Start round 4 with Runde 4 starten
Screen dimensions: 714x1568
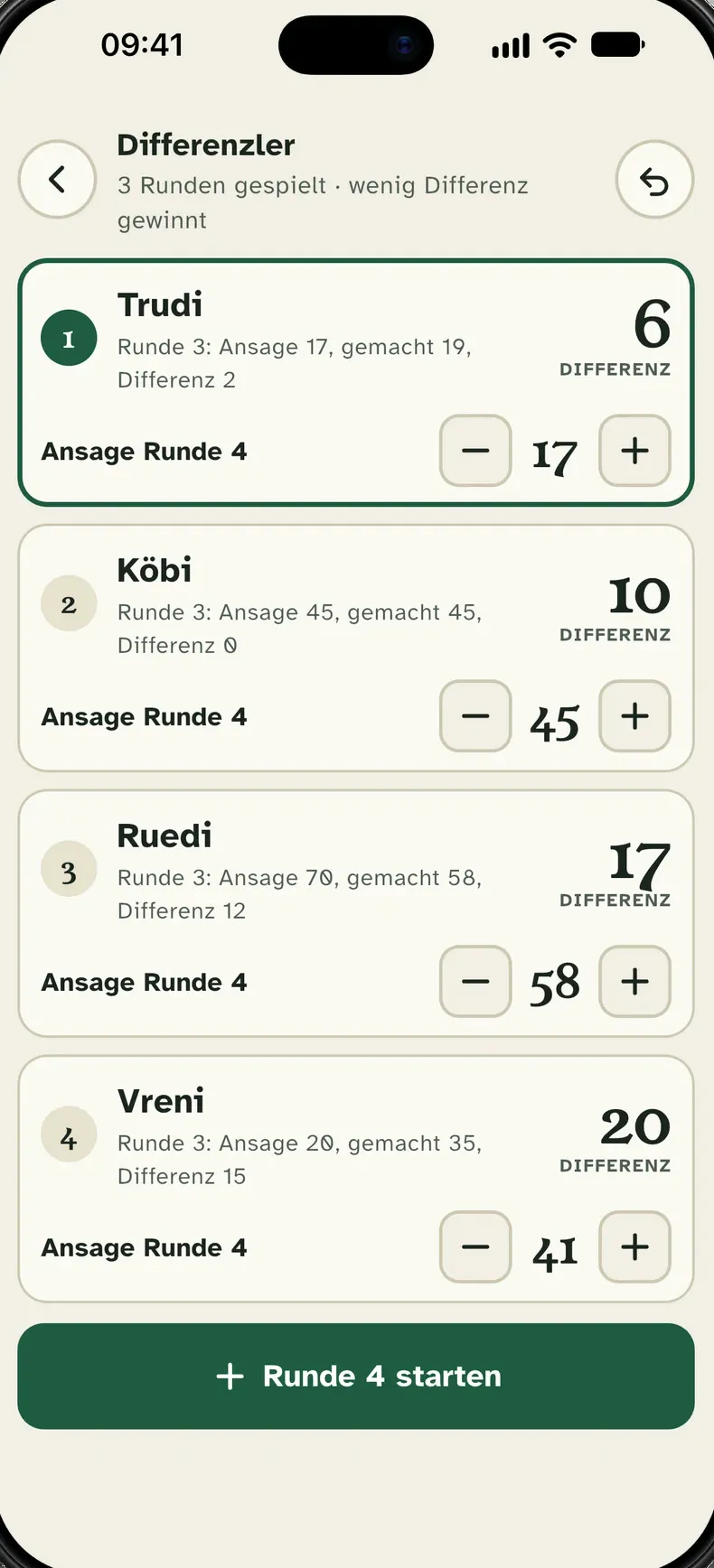tap(356, 1377)
